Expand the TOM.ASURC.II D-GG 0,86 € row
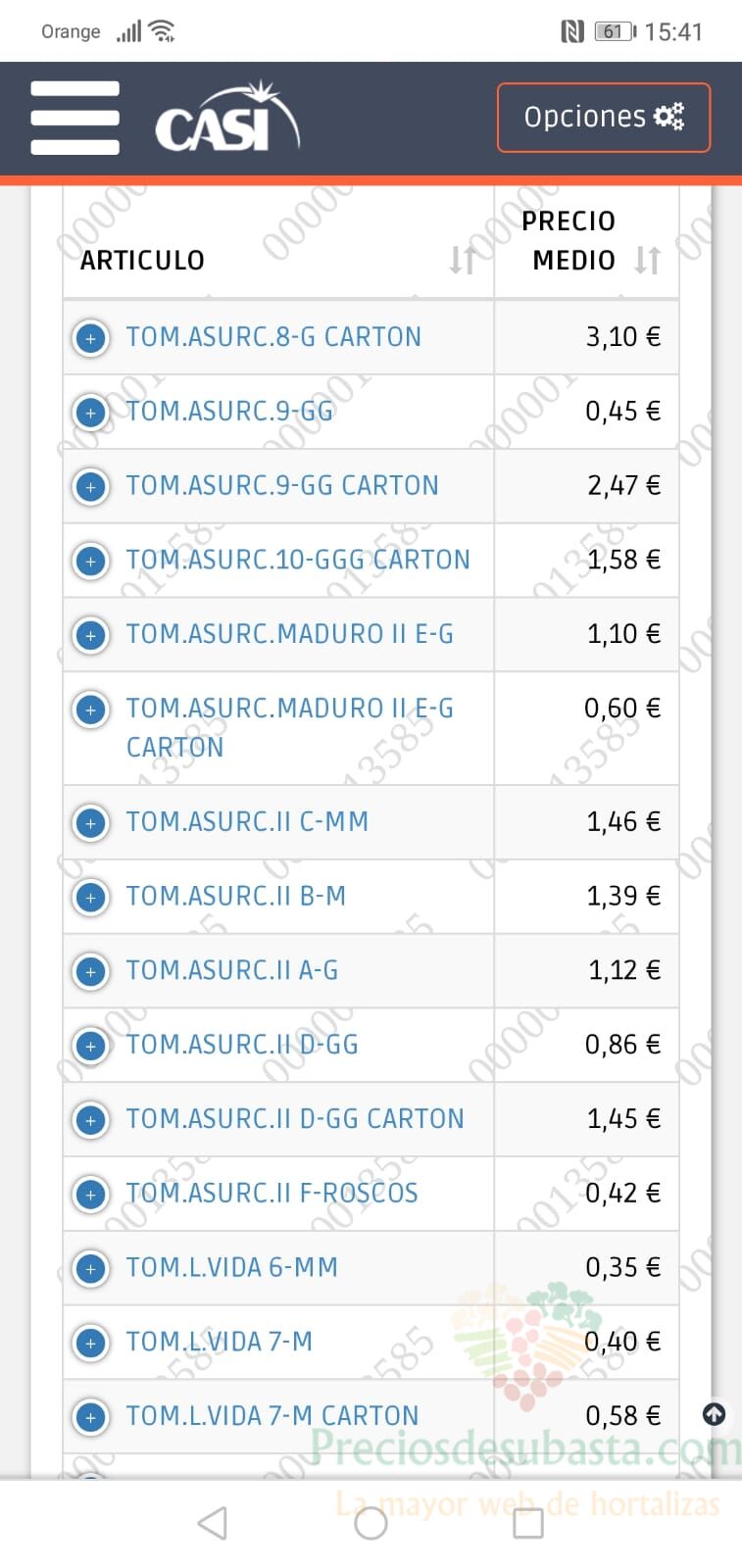Image resolution: width=742 pixels, height=1568 pixels. pos(91,1047)
